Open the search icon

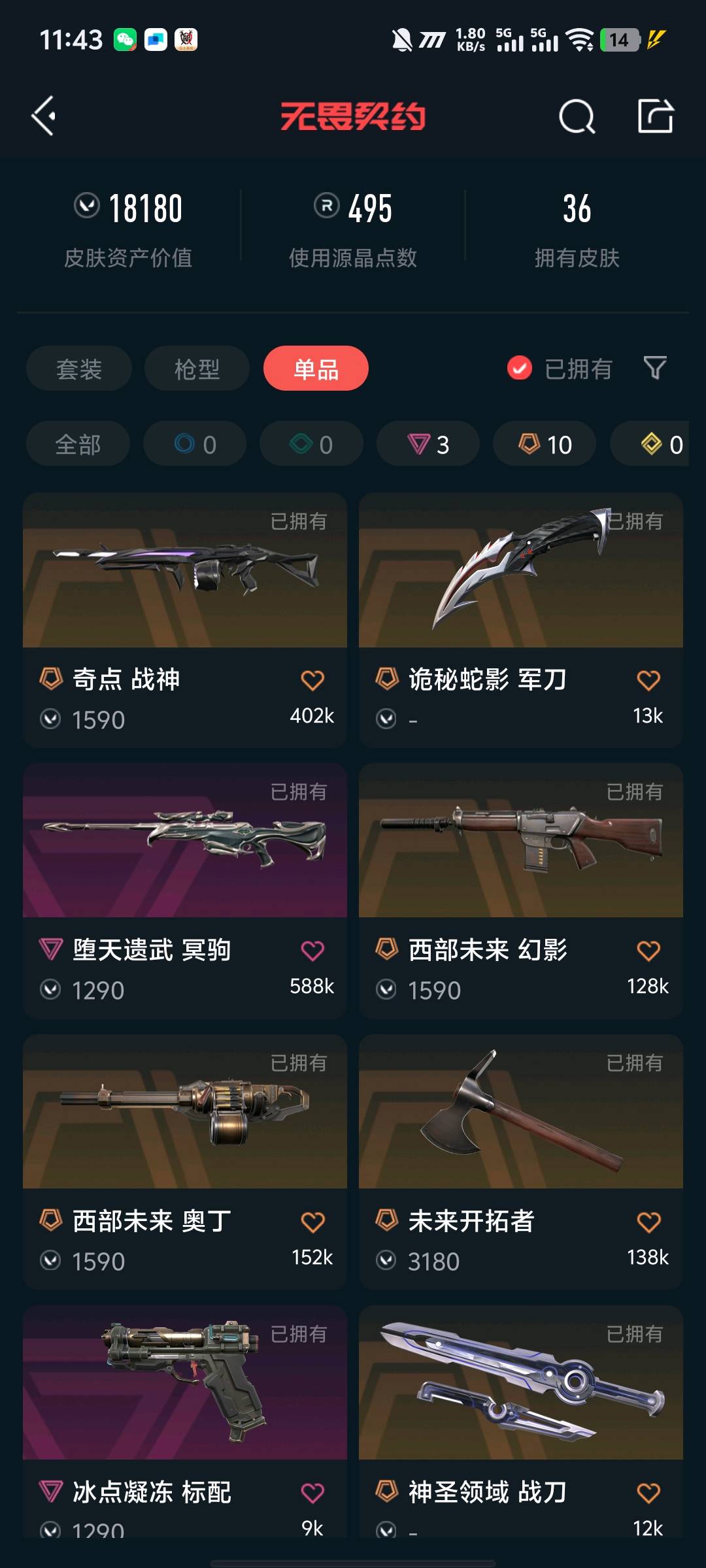(577, 117)
